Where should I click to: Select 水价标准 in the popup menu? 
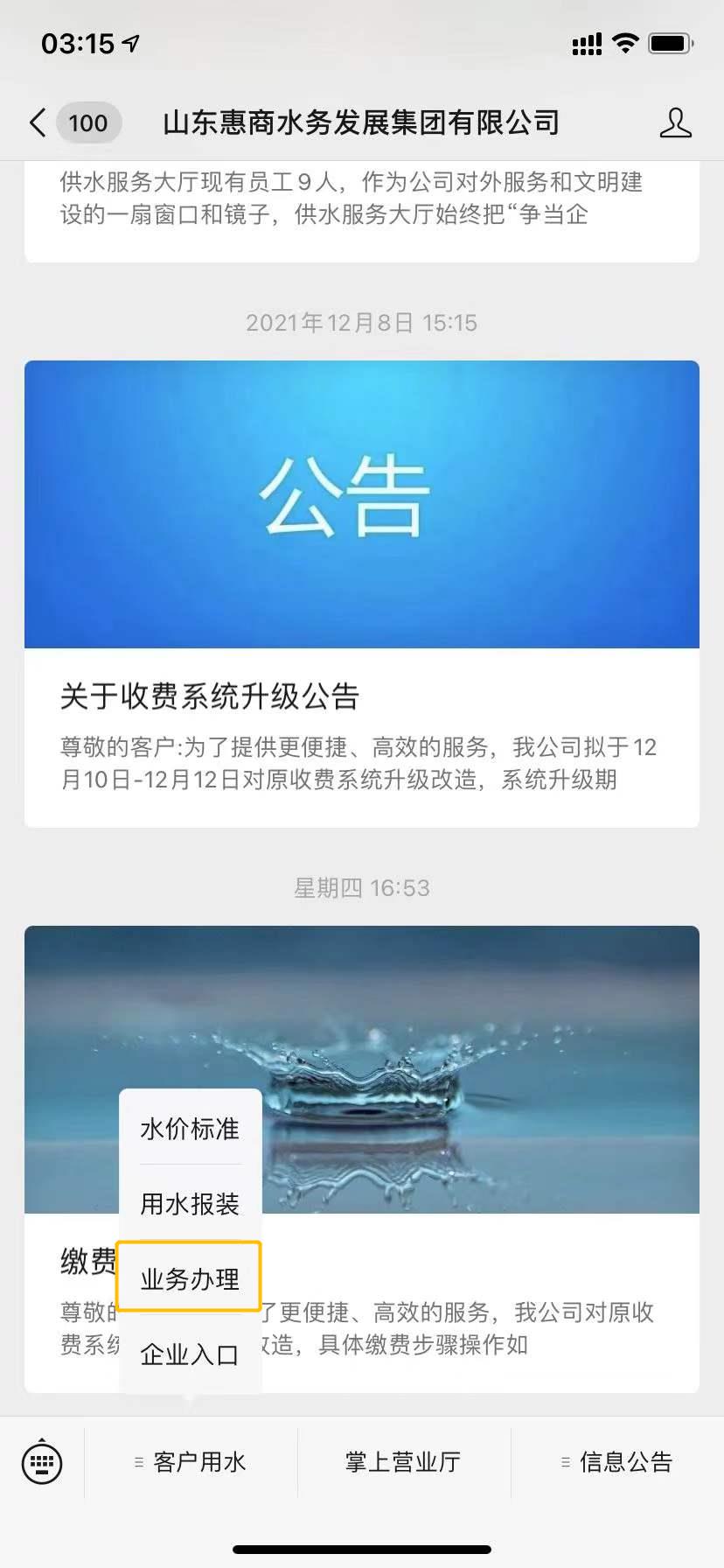190,1129
